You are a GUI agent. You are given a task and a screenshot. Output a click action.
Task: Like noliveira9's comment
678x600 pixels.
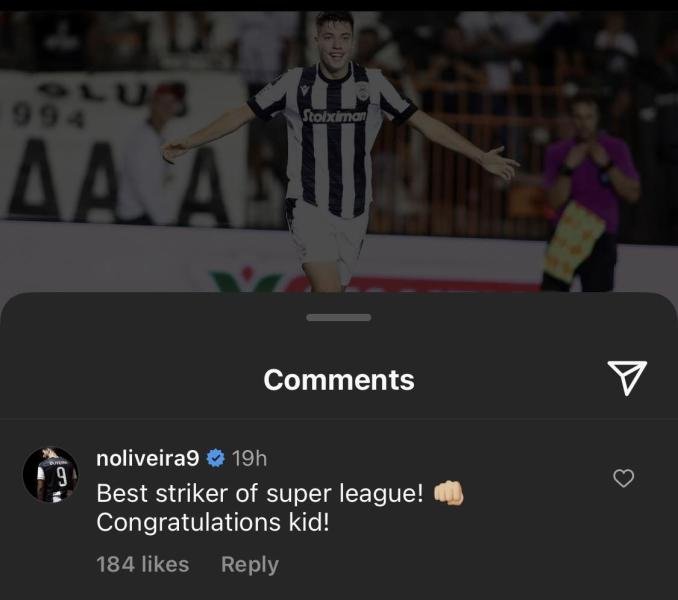(623, 479)
